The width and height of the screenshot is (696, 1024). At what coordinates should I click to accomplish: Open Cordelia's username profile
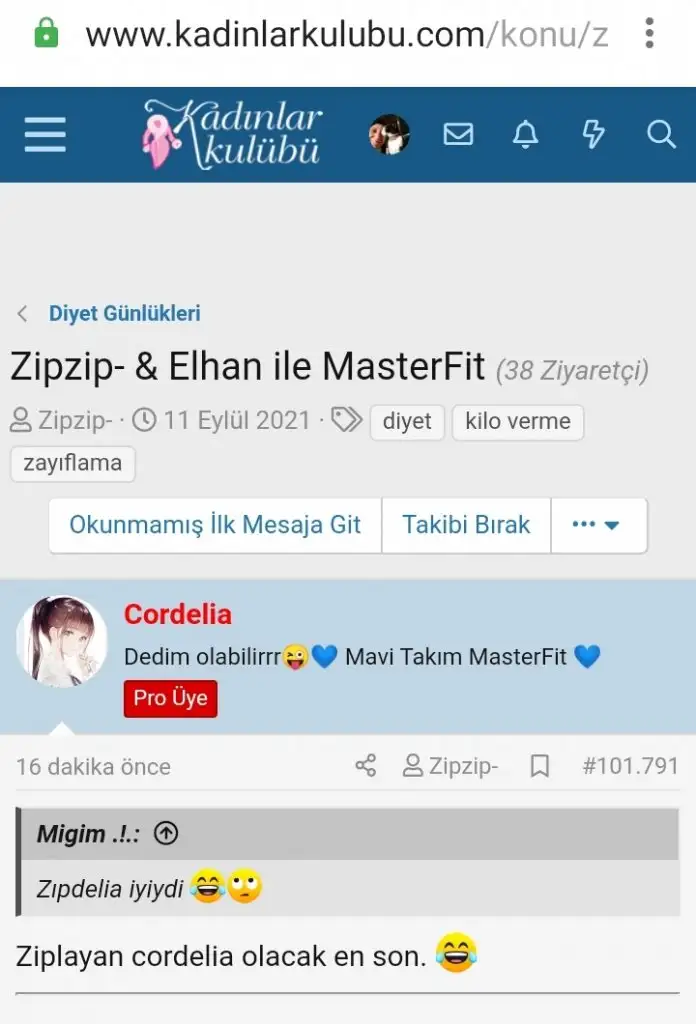pyautogui.click(x=177, y=614)
